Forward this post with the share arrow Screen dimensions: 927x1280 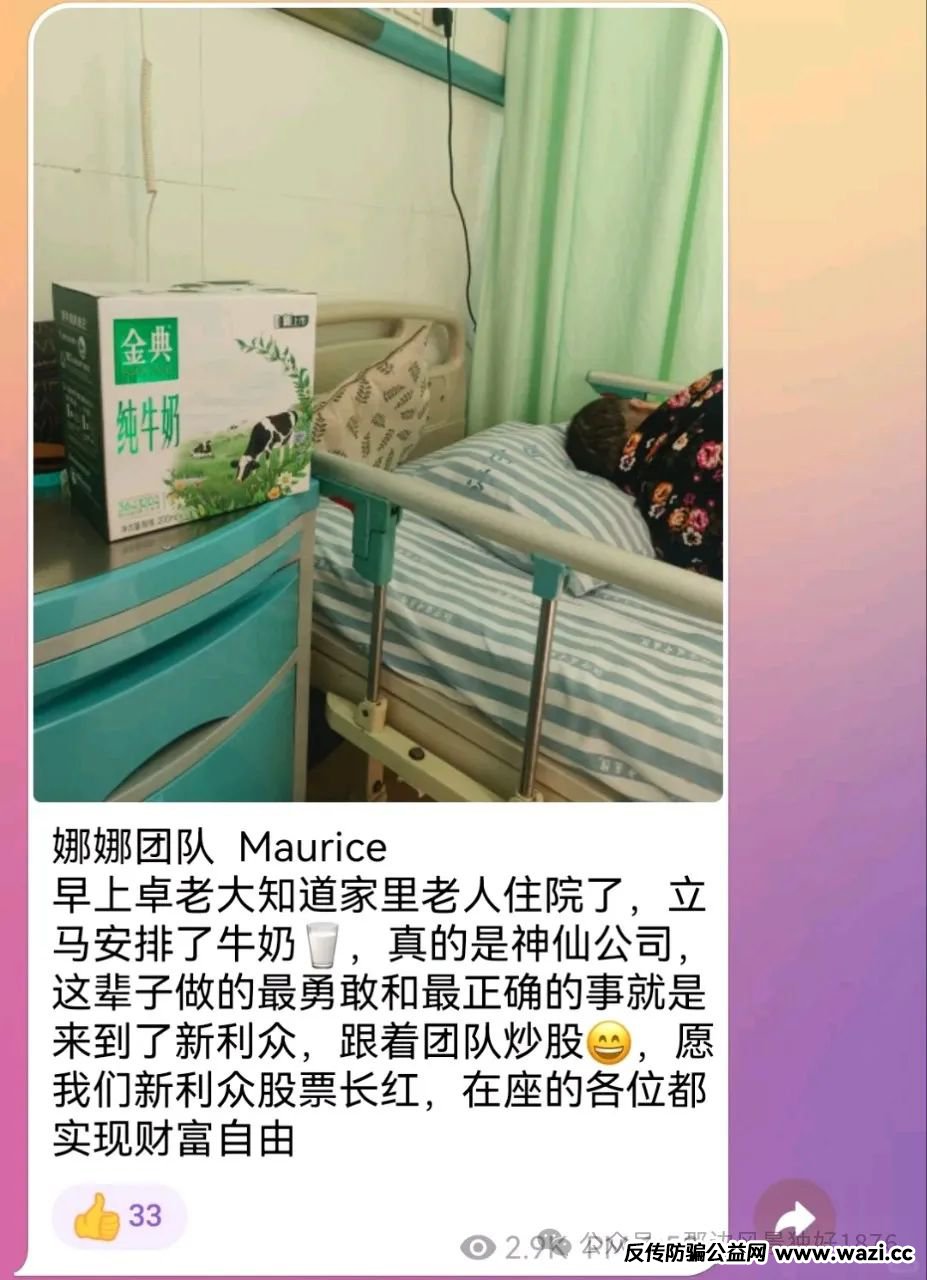tap(795, 1219)
